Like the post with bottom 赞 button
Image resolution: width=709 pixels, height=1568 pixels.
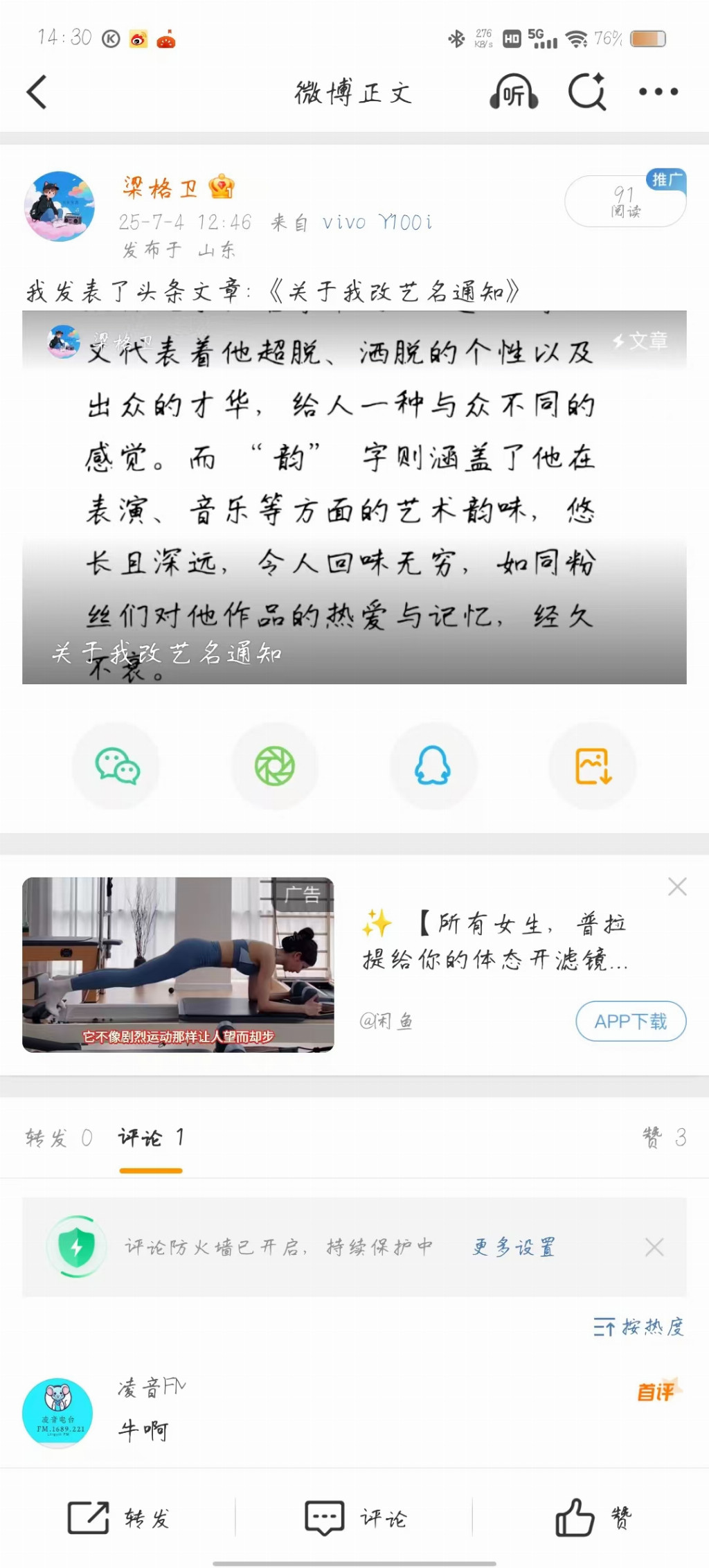tap(593, 1518)
